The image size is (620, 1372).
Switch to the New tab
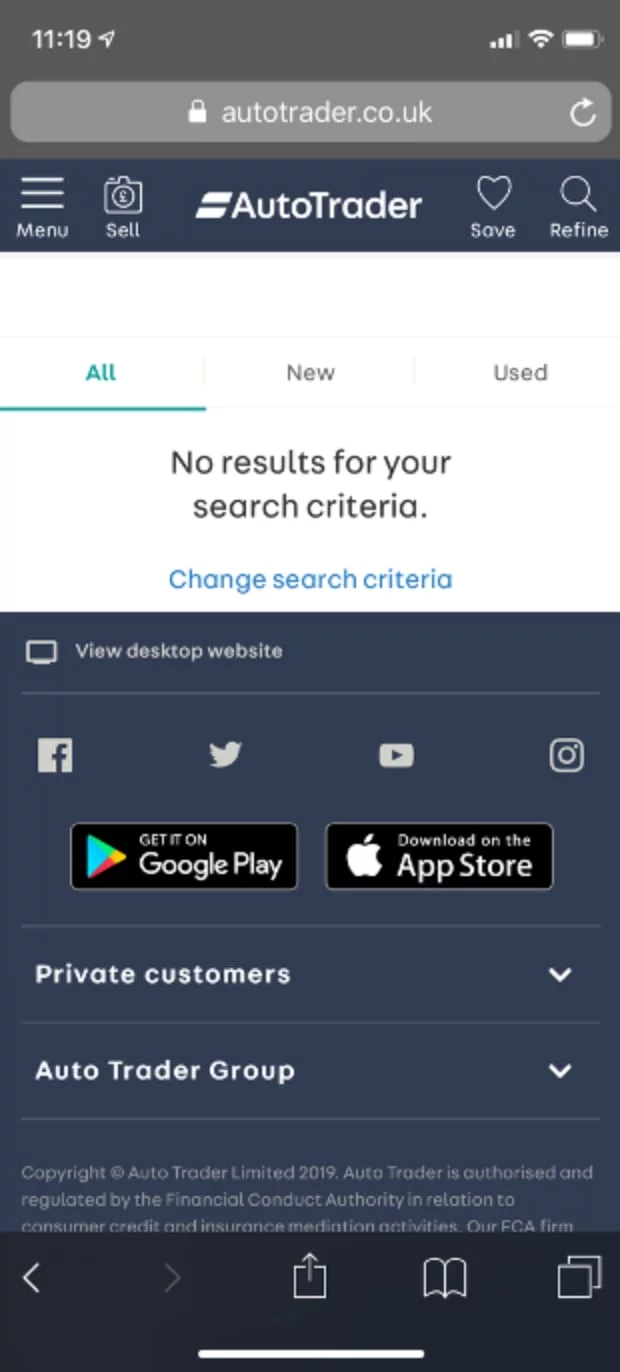tap(310, 373)
